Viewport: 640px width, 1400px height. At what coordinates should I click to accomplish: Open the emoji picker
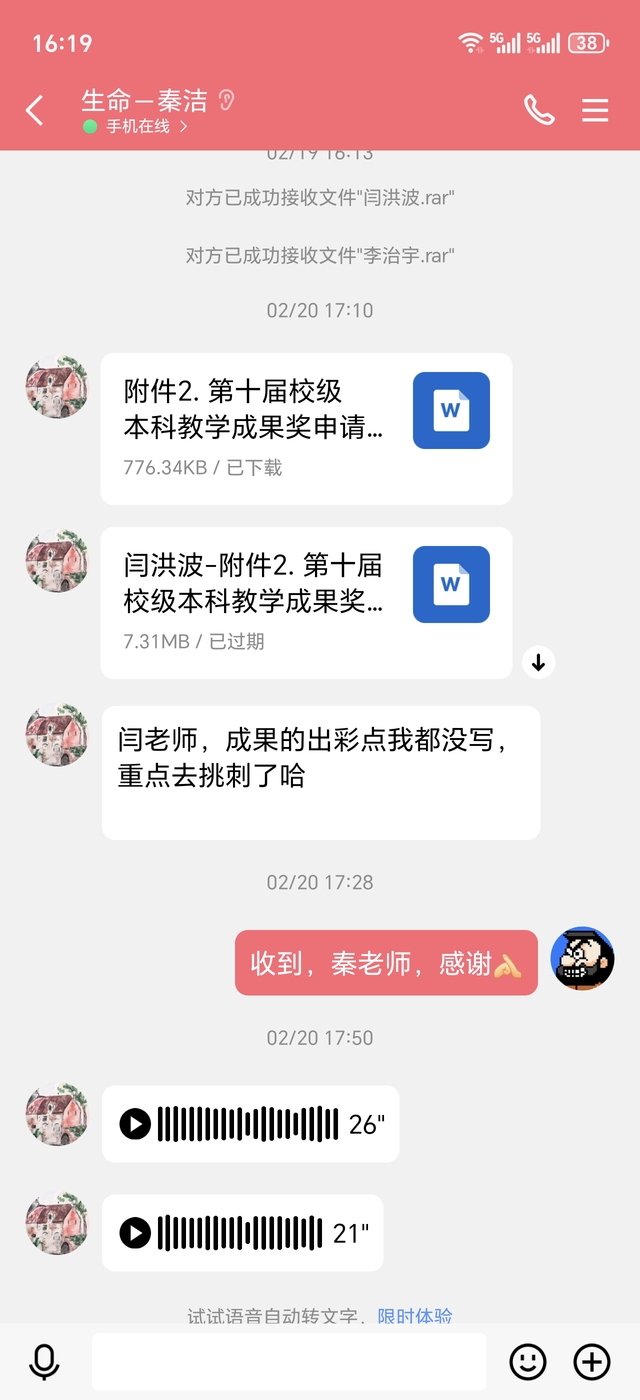pyautogui.click(x=528, y=1361)
